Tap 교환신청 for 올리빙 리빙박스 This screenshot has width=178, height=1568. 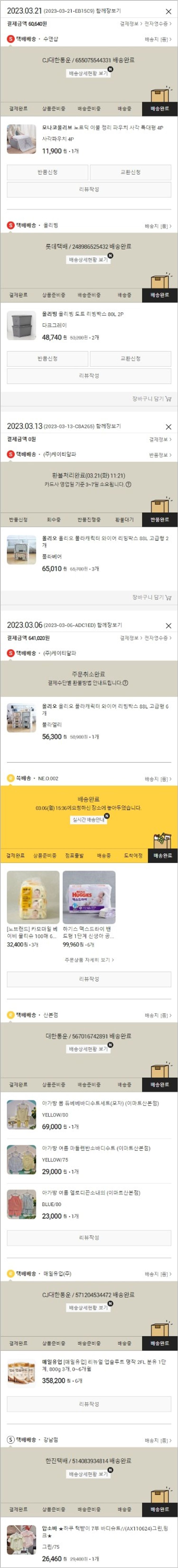coord(131,359)
